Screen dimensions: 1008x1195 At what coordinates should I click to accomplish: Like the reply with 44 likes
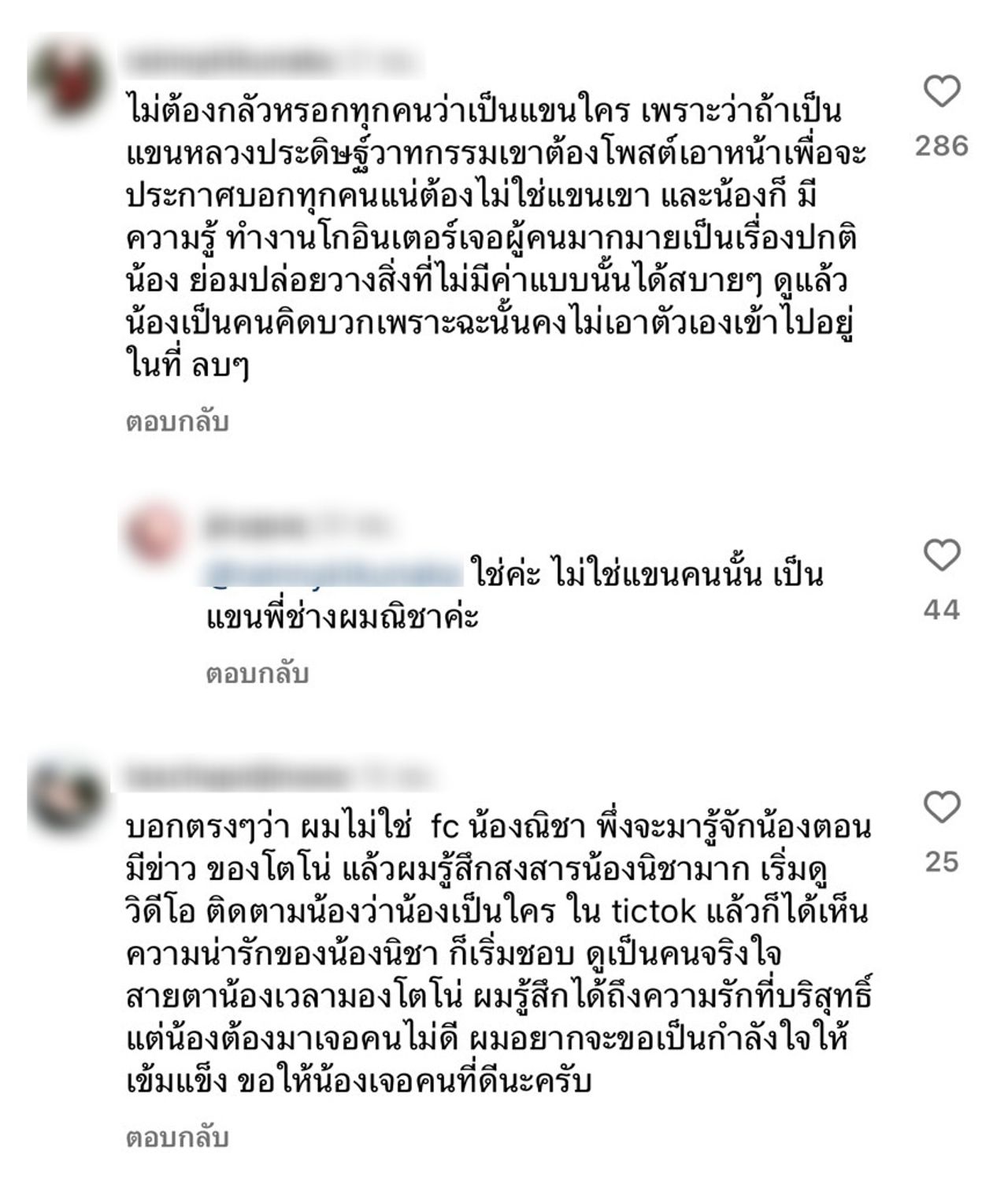tap(942, 556)
